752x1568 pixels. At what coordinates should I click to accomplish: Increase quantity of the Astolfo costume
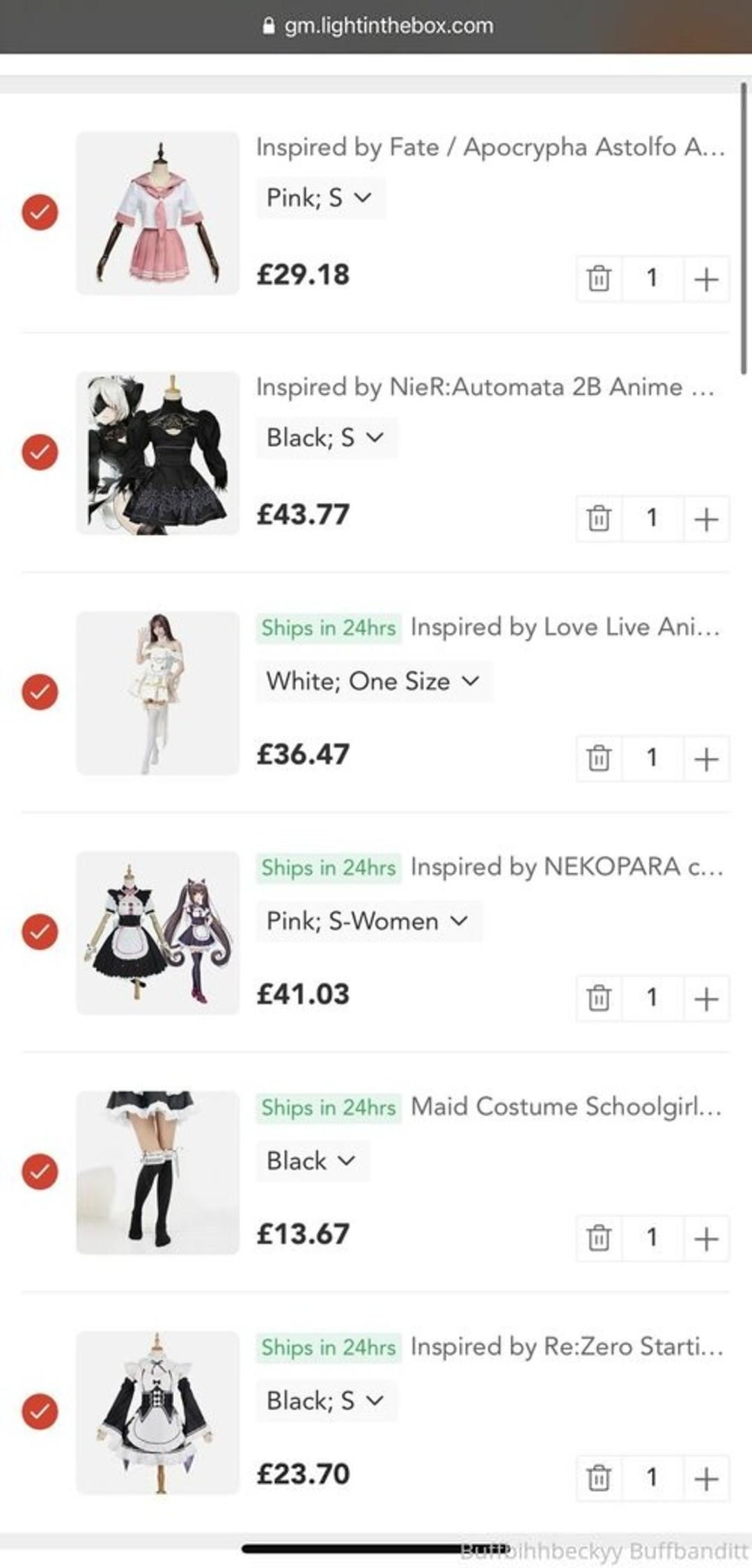click(706, 279)
